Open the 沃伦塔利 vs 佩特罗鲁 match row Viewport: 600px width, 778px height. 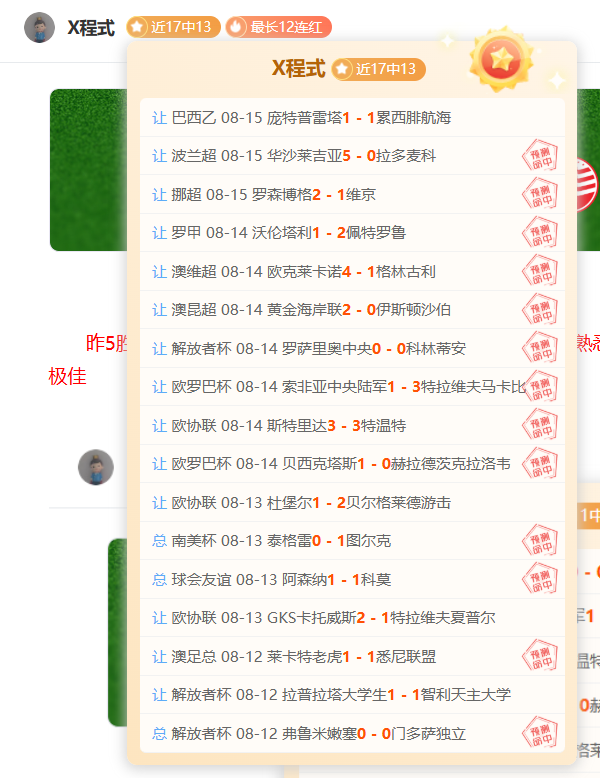pyautogui.click(x=352, y=233)
